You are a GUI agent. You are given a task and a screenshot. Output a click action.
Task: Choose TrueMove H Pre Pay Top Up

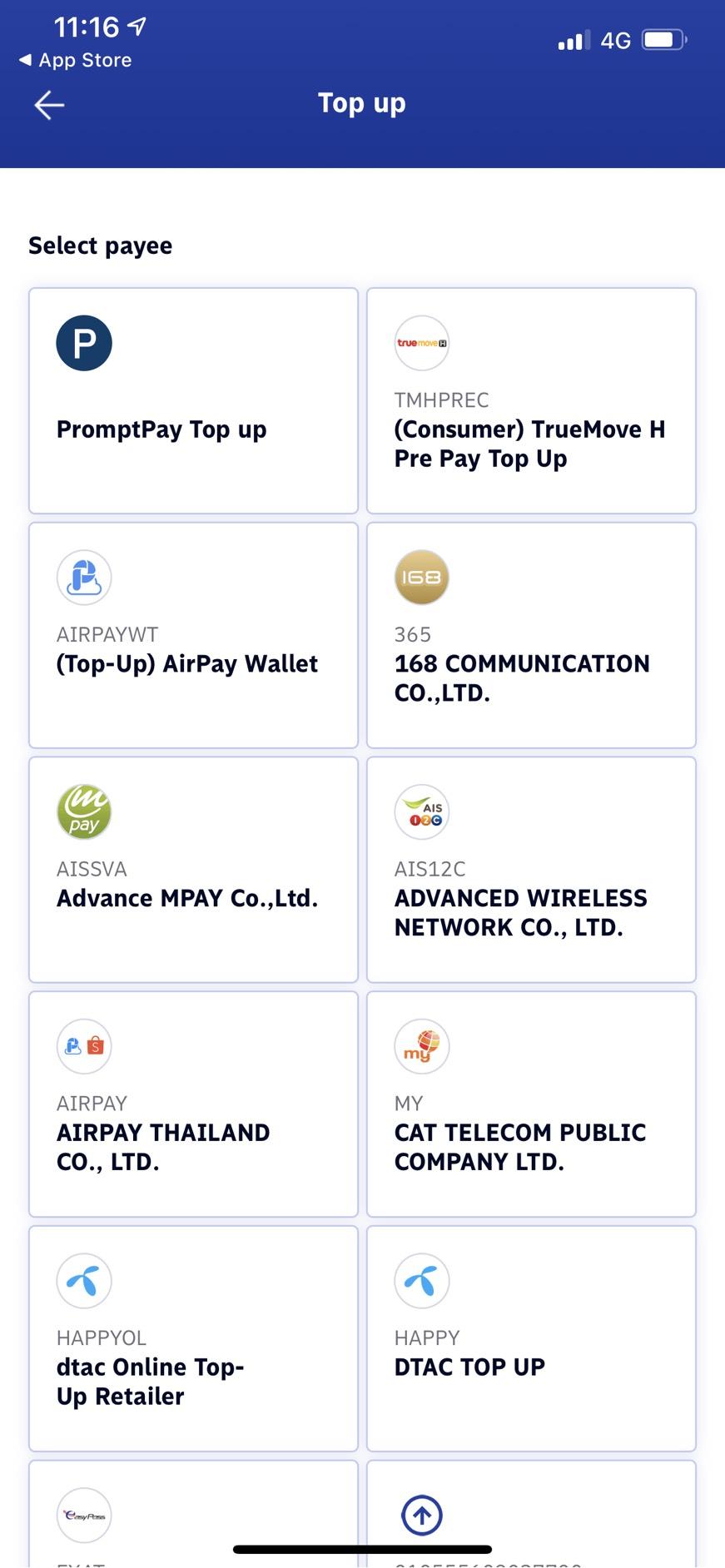(531, 400)
